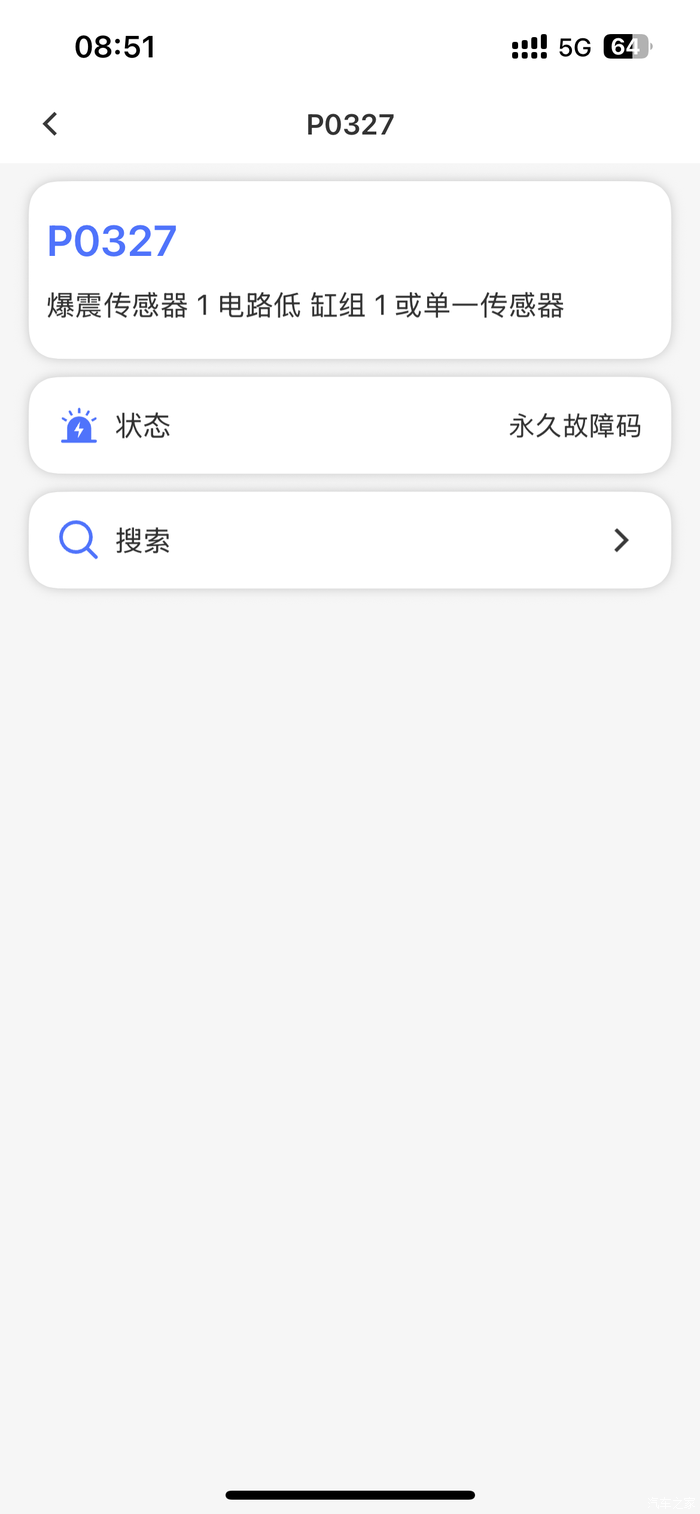The height and width of the screenshot is (1514, 700).
Task: Open the 搜索 row for this code
Action: 349,540
